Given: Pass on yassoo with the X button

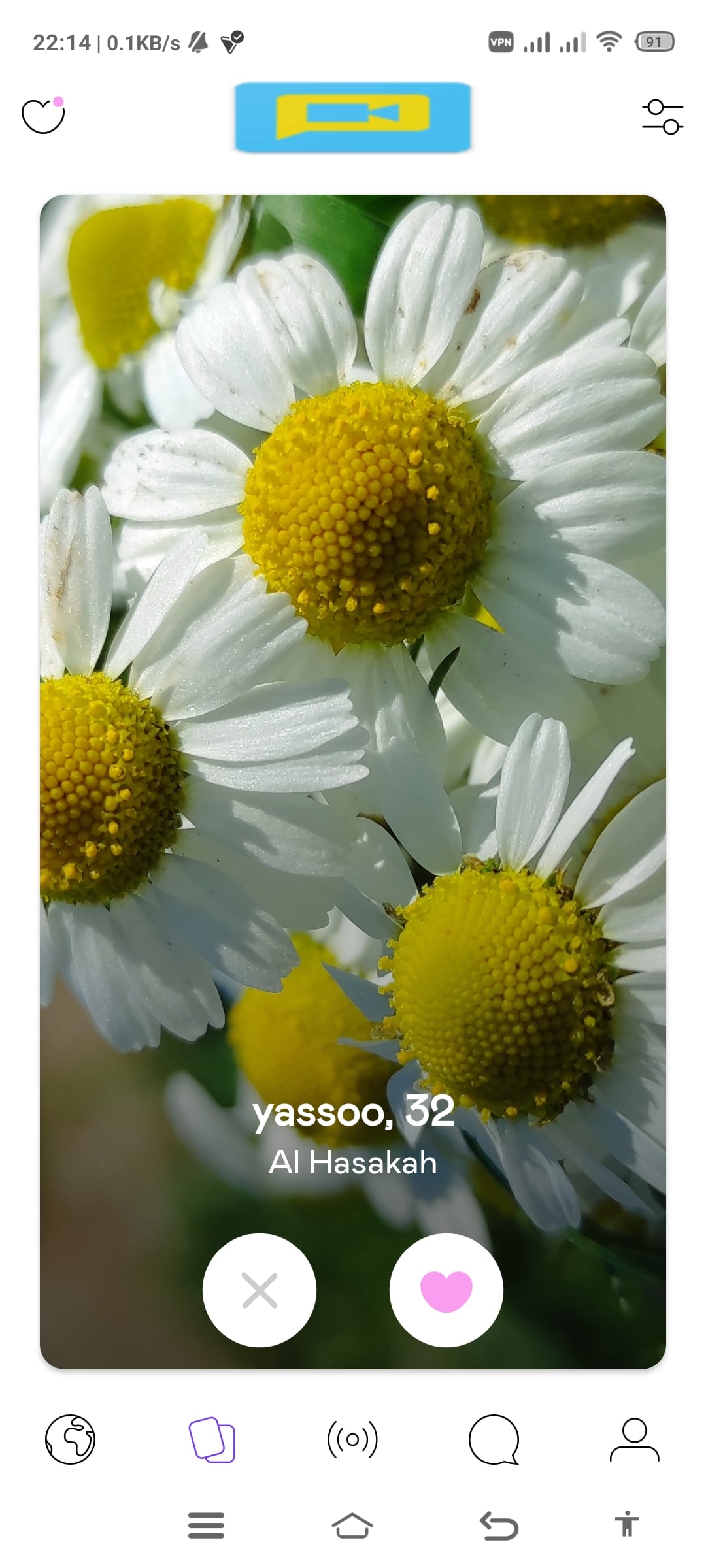Looking at the screenshot, I should tap(260, 1290).
